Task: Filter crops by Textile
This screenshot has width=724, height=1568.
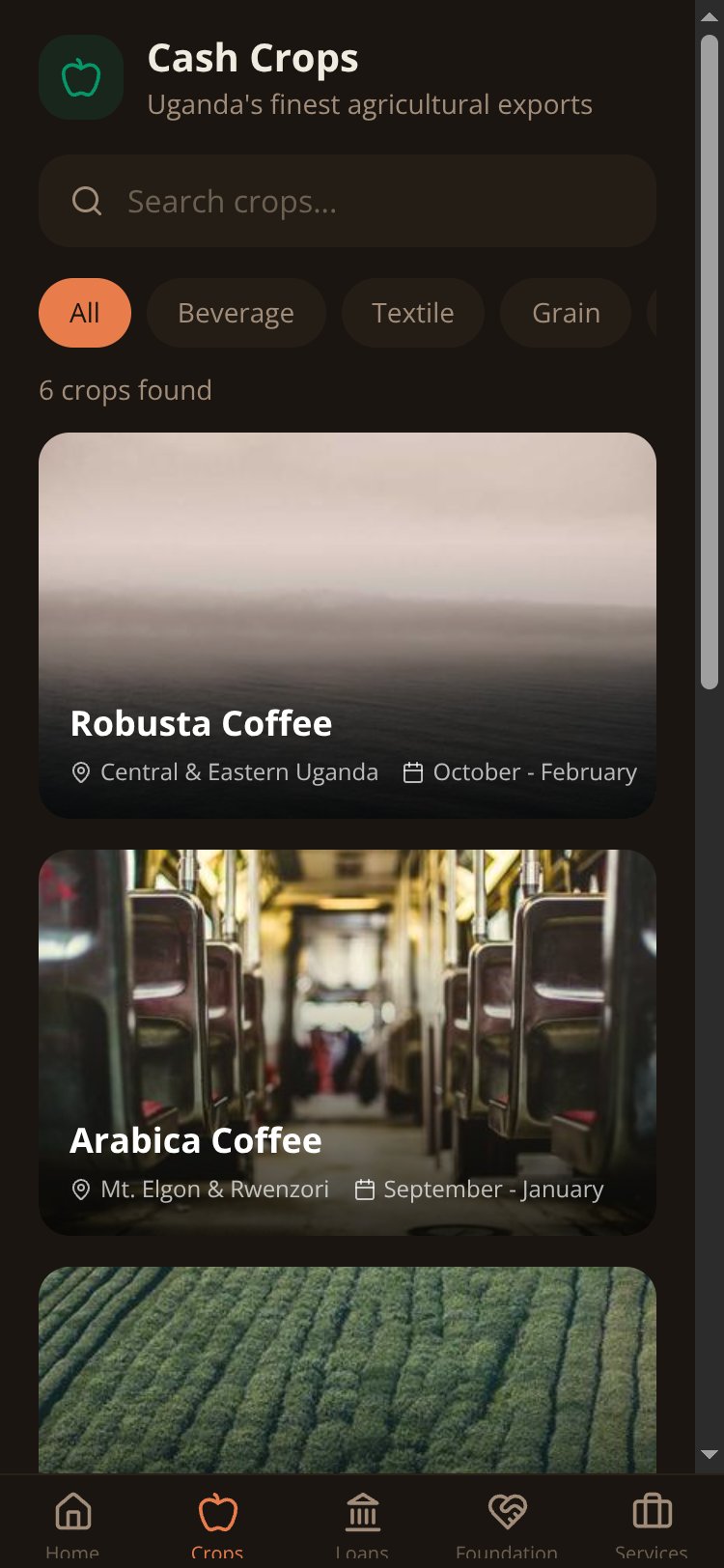Action: pos(413,313)
